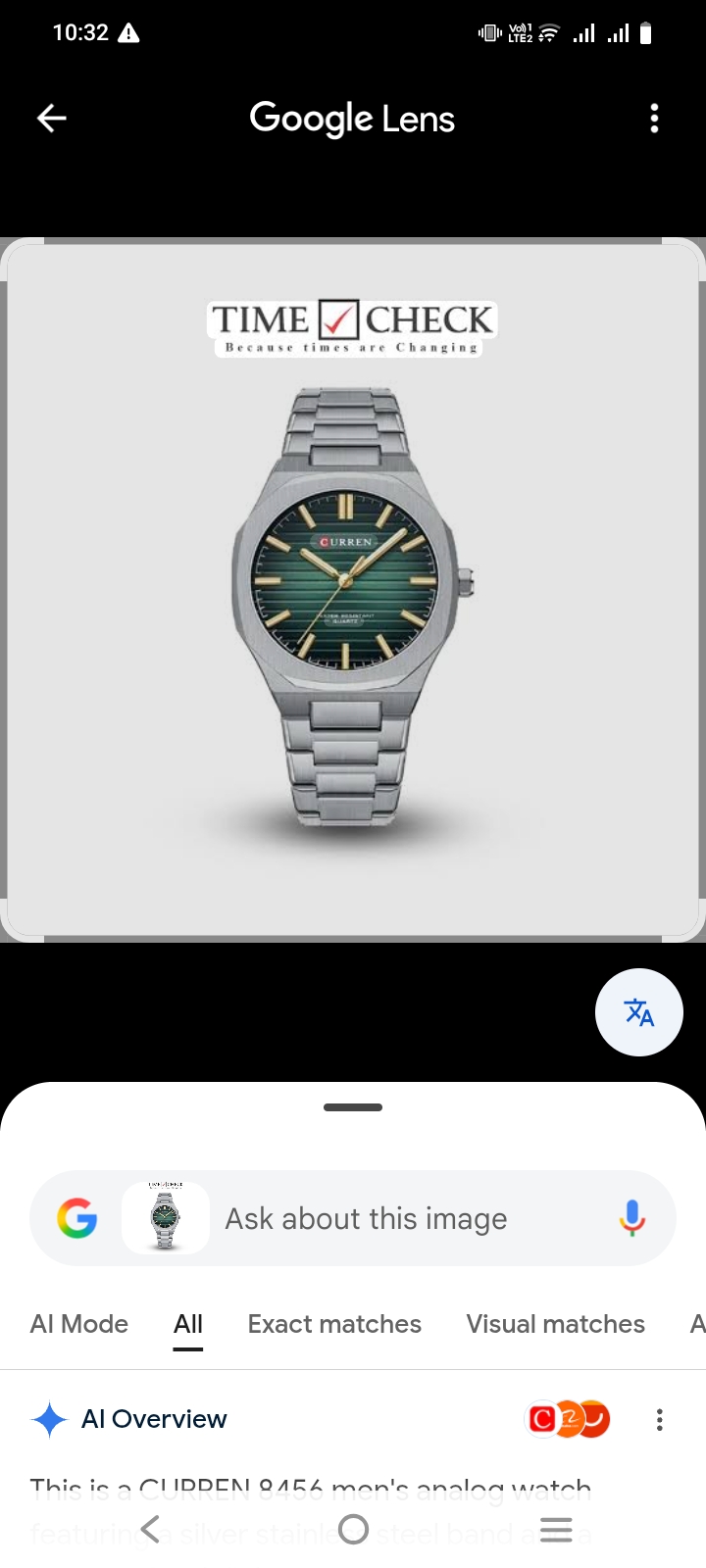
Task: Switch to the AI Mode tab
Action: pyautogui.click(x=79, y=1324)
